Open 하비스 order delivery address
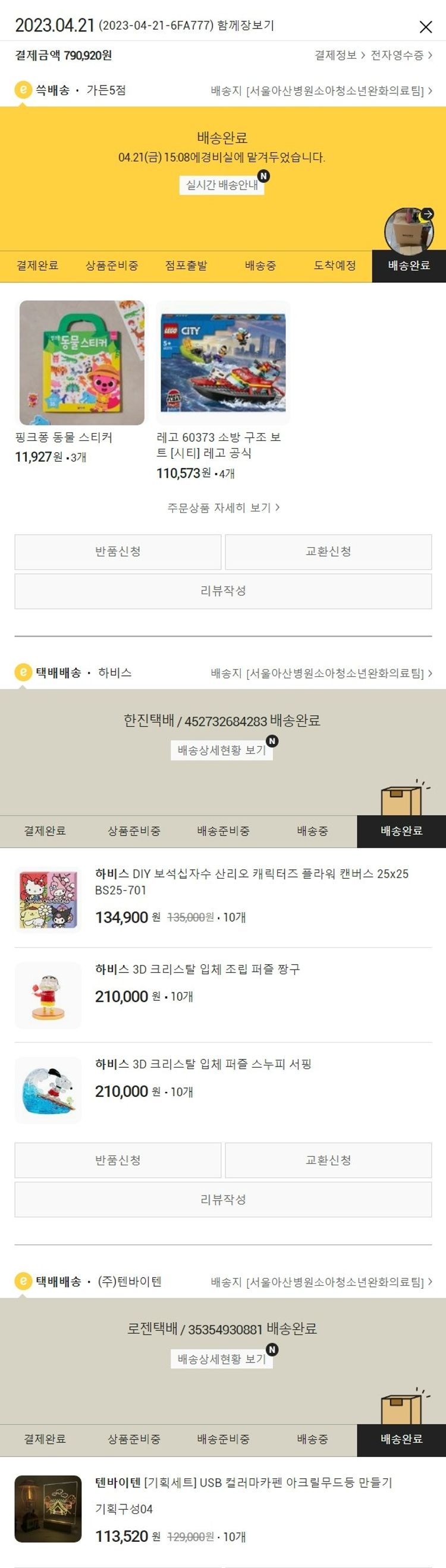 point(321,673)
